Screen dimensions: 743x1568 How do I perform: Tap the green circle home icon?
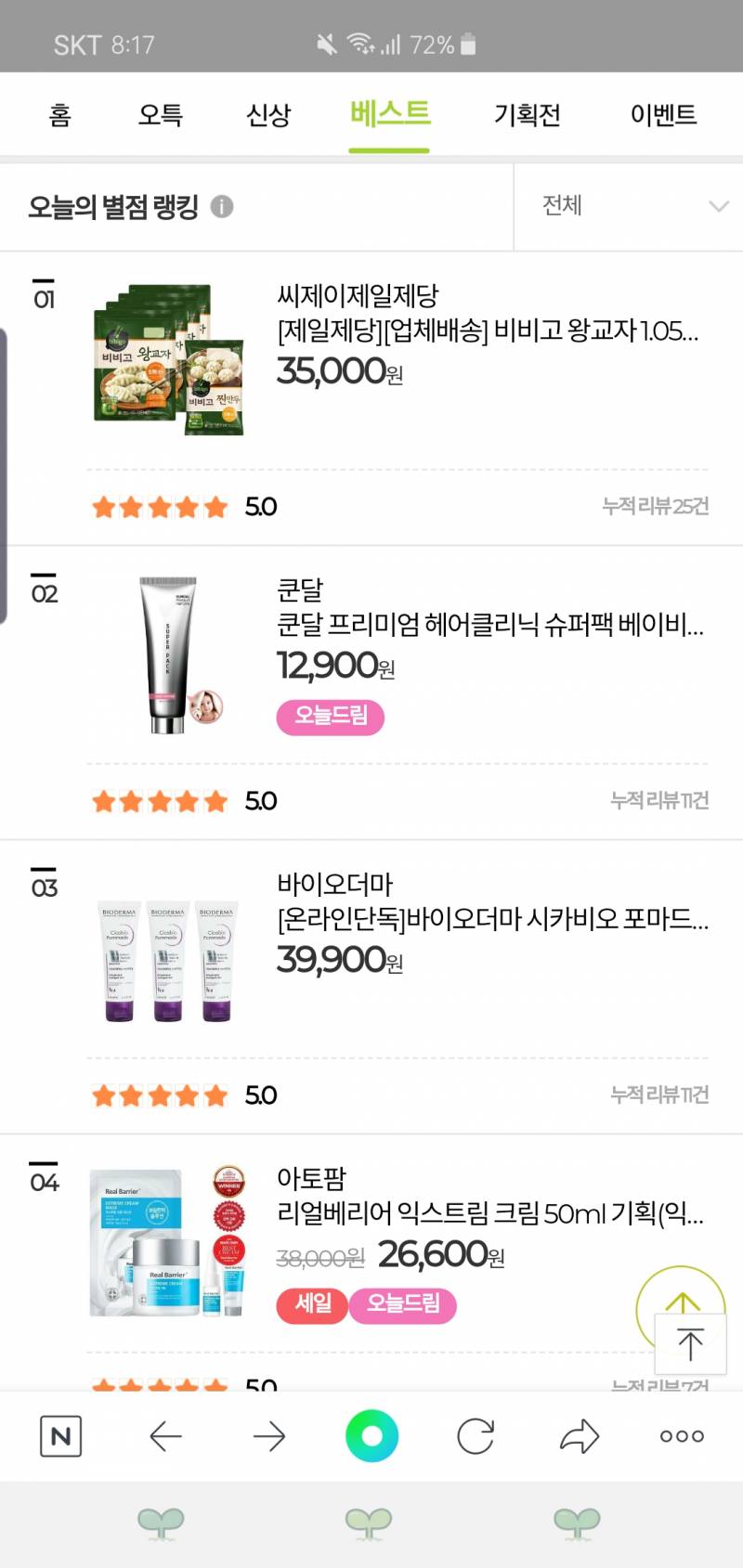pyautogui.click(x=372, y=1435)
